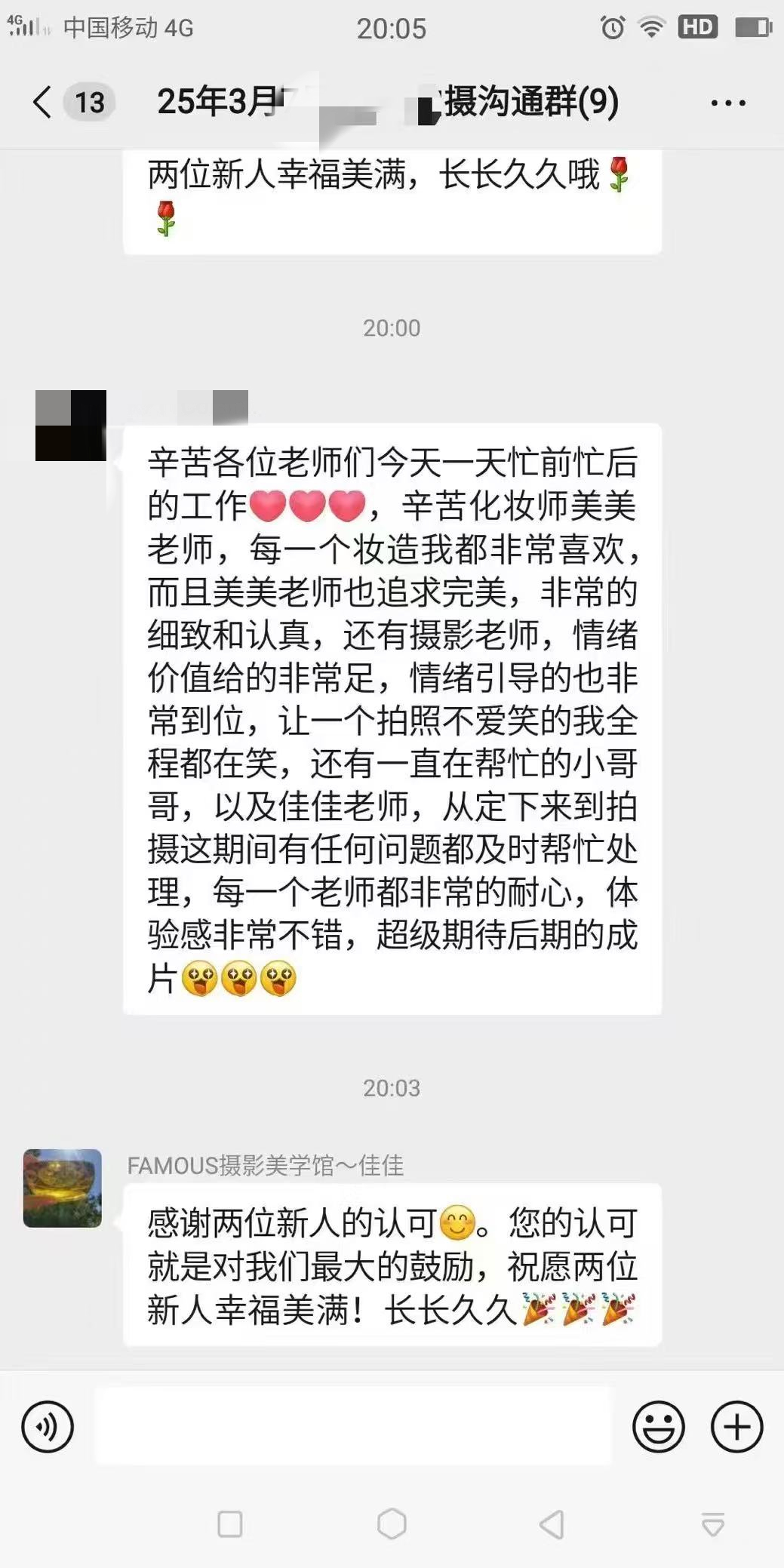Go back to the chat list
784x1568 pixels.
43,102
